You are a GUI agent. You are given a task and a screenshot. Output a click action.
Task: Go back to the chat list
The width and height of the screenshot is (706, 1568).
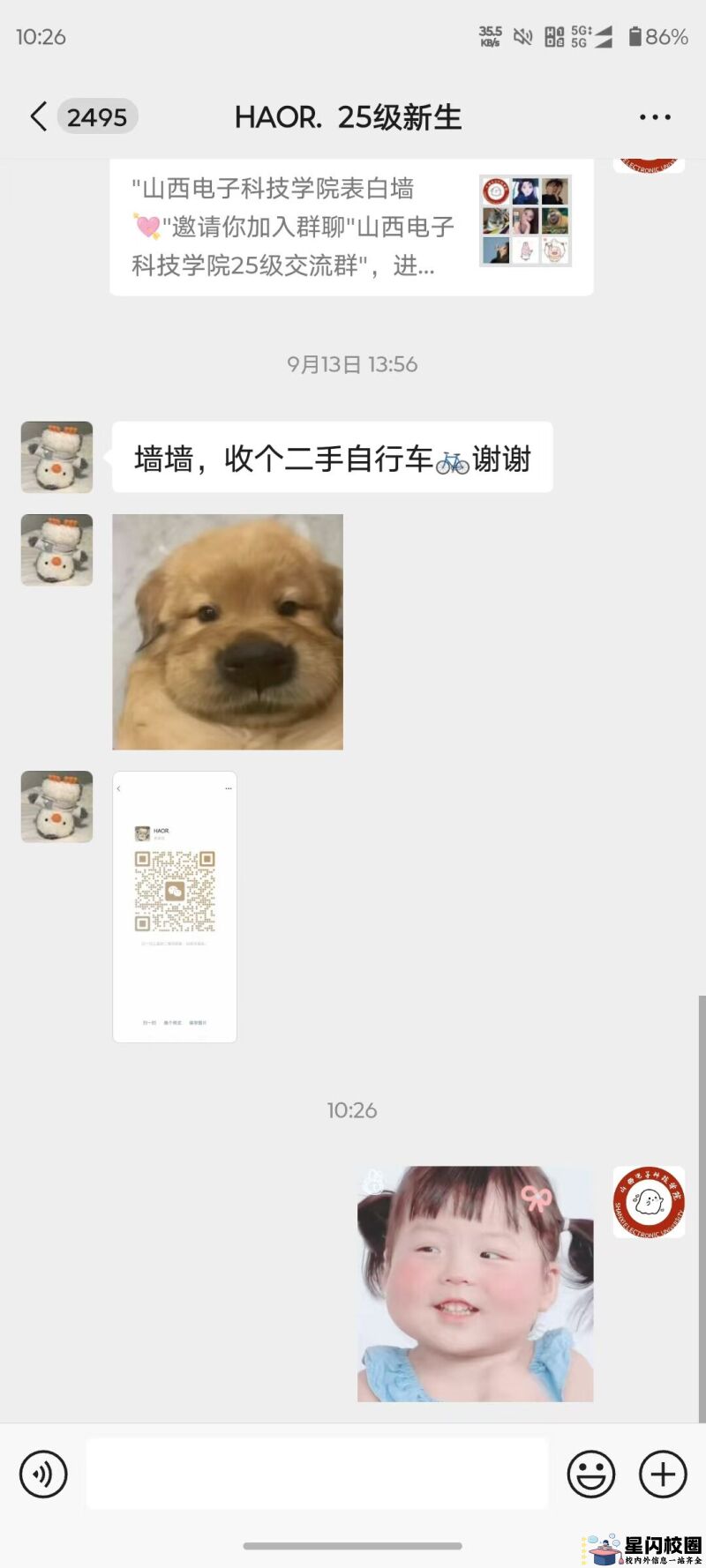(39, 116)
